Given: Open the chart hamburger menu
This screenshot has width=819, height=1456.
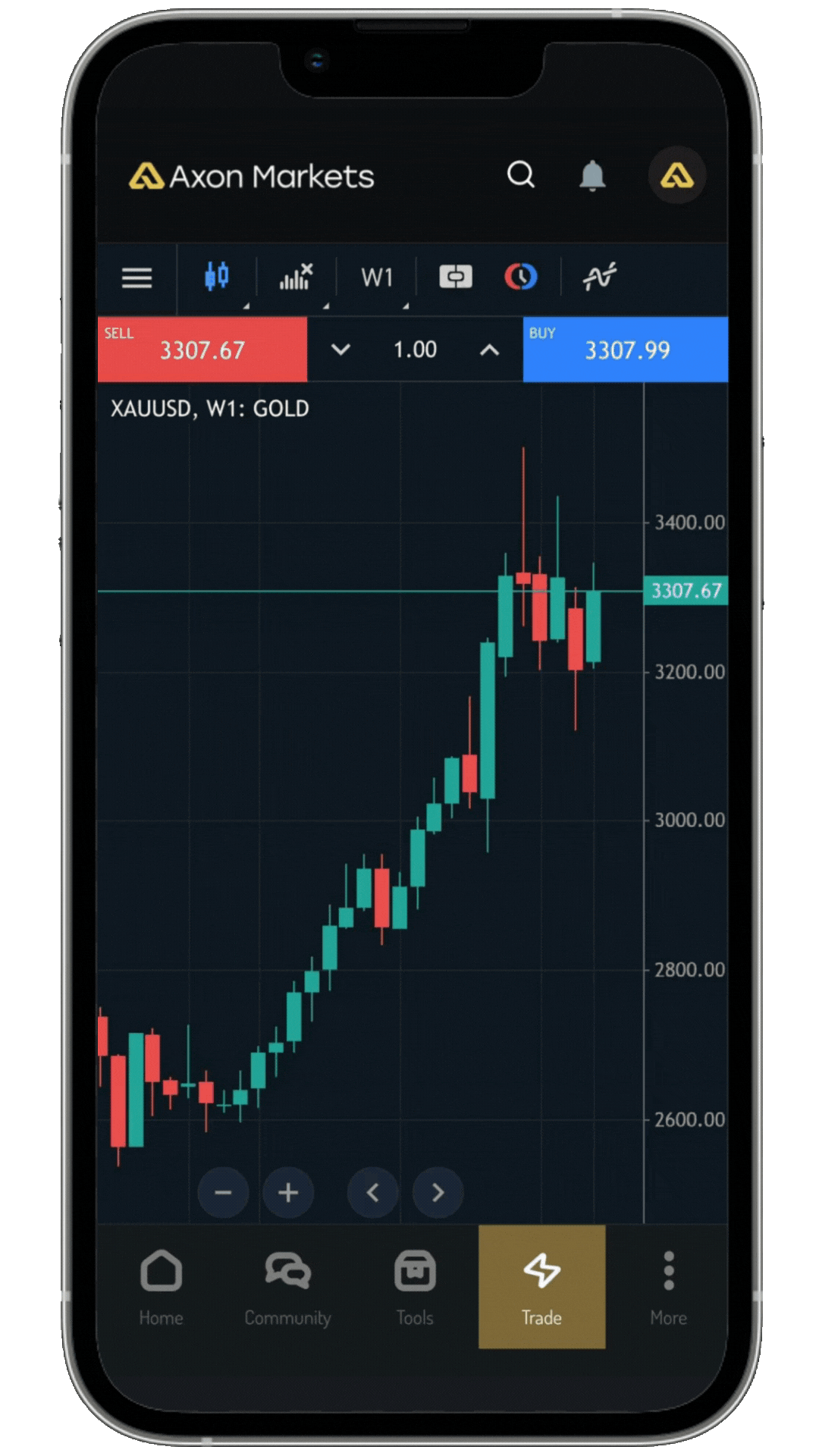Looking at the screenshot, I should 137,278.
